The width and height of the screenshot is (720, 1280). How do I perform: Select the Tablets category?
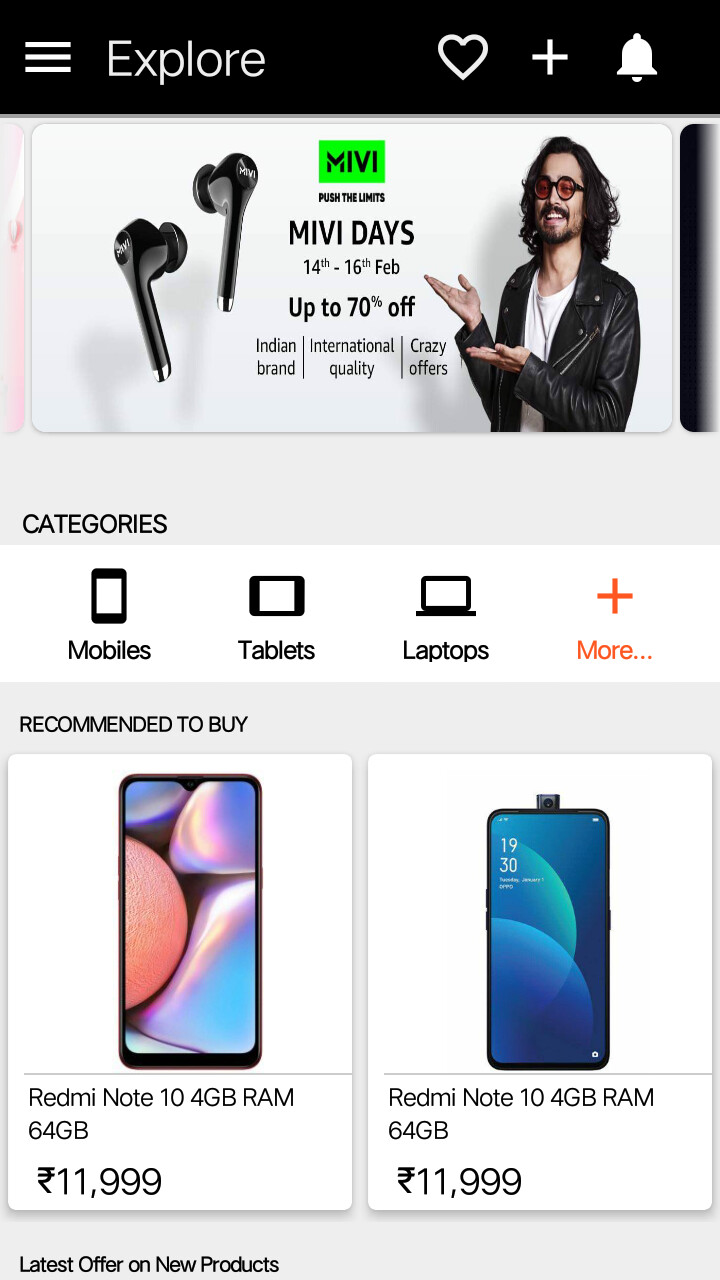coord(276,614)
